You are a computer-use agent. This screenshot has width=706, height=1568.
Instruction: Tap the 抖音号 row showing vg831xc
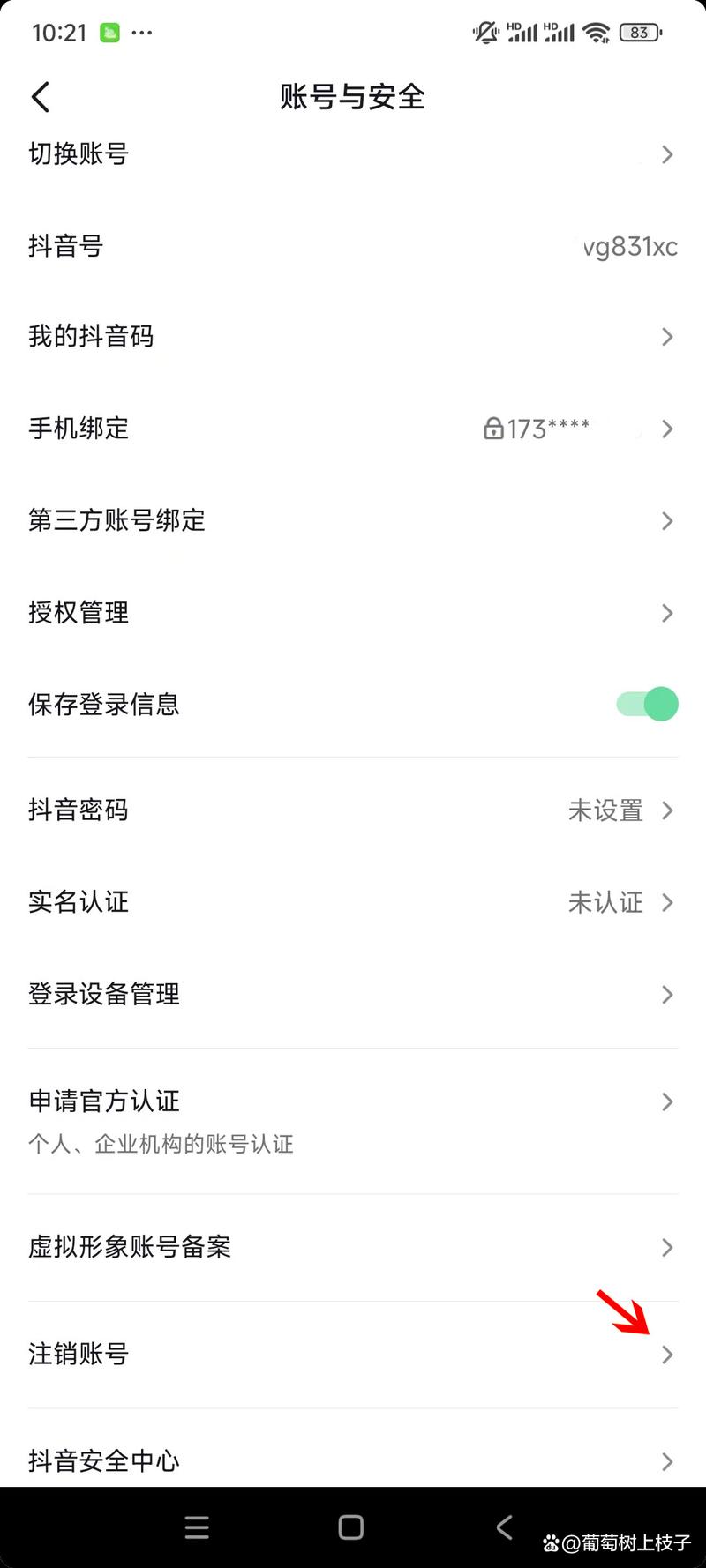click(x=353, y=246)
